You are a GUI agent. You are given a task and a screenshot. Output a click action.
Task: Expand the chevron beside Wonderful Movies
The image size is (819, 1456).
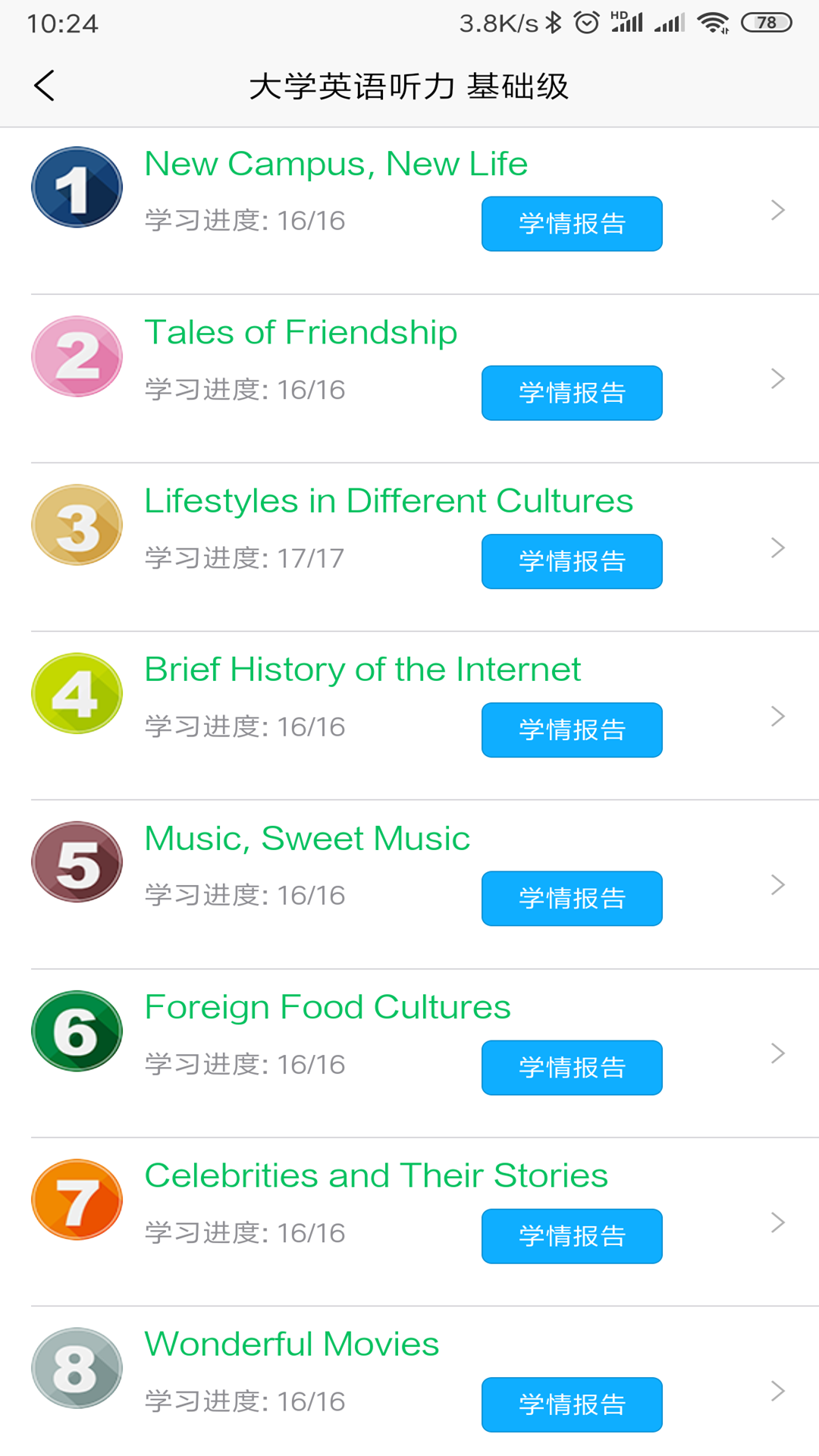pyautogui.click(x=778, y=1392)
